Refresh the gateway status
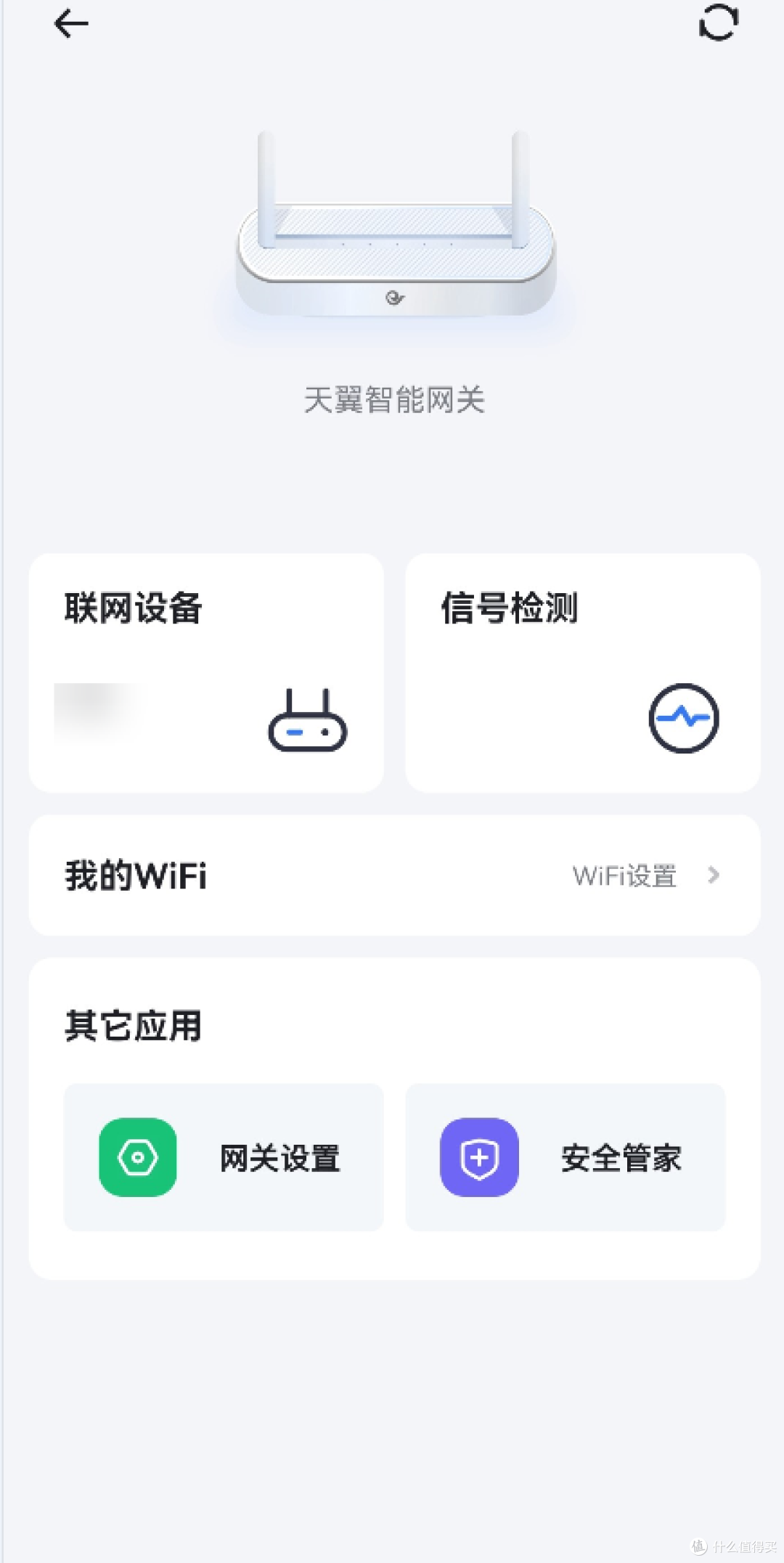The image size is (784, 1563). point(718,23)
